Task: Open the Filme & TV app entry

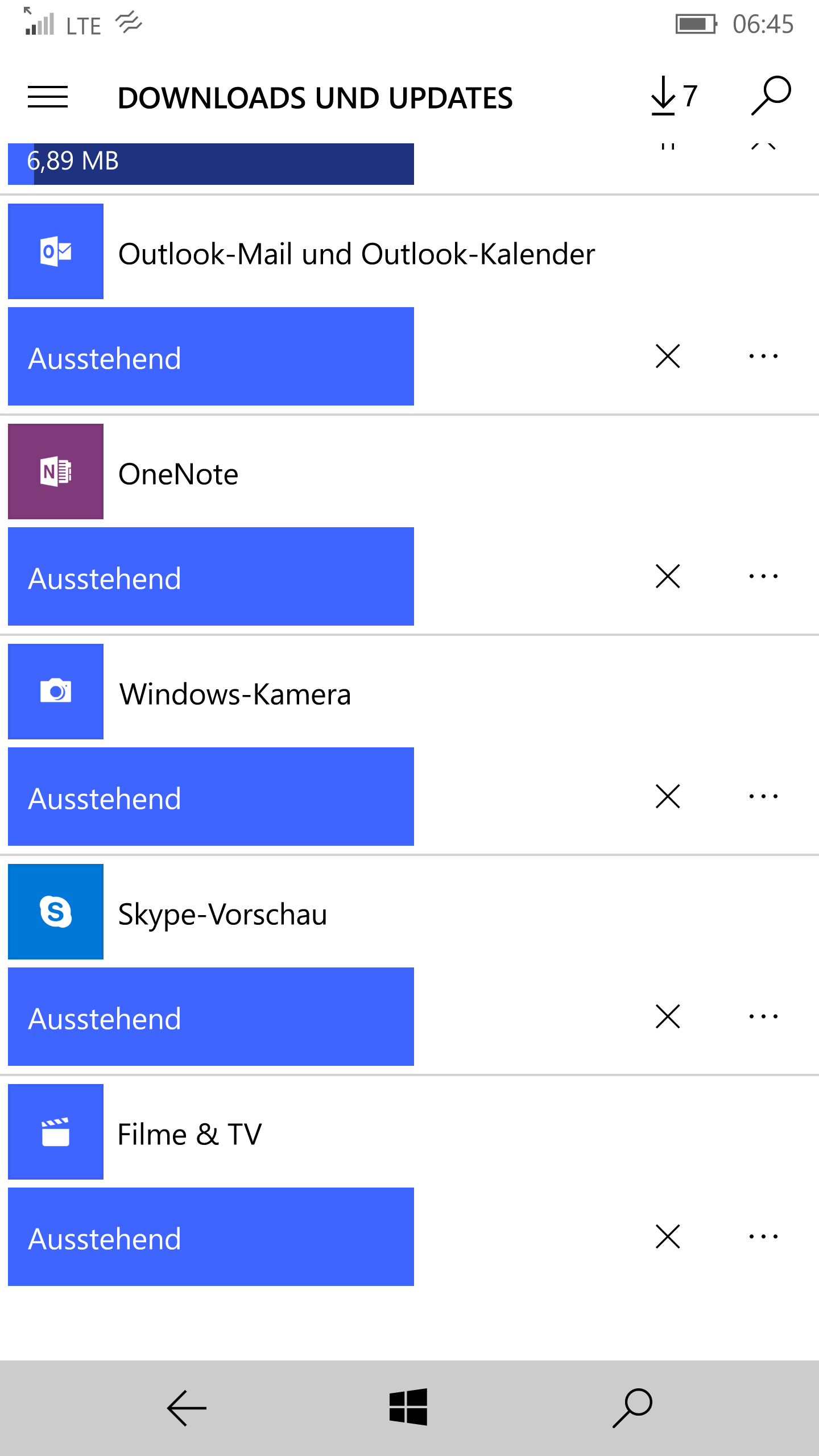Action: point(189,1134)
